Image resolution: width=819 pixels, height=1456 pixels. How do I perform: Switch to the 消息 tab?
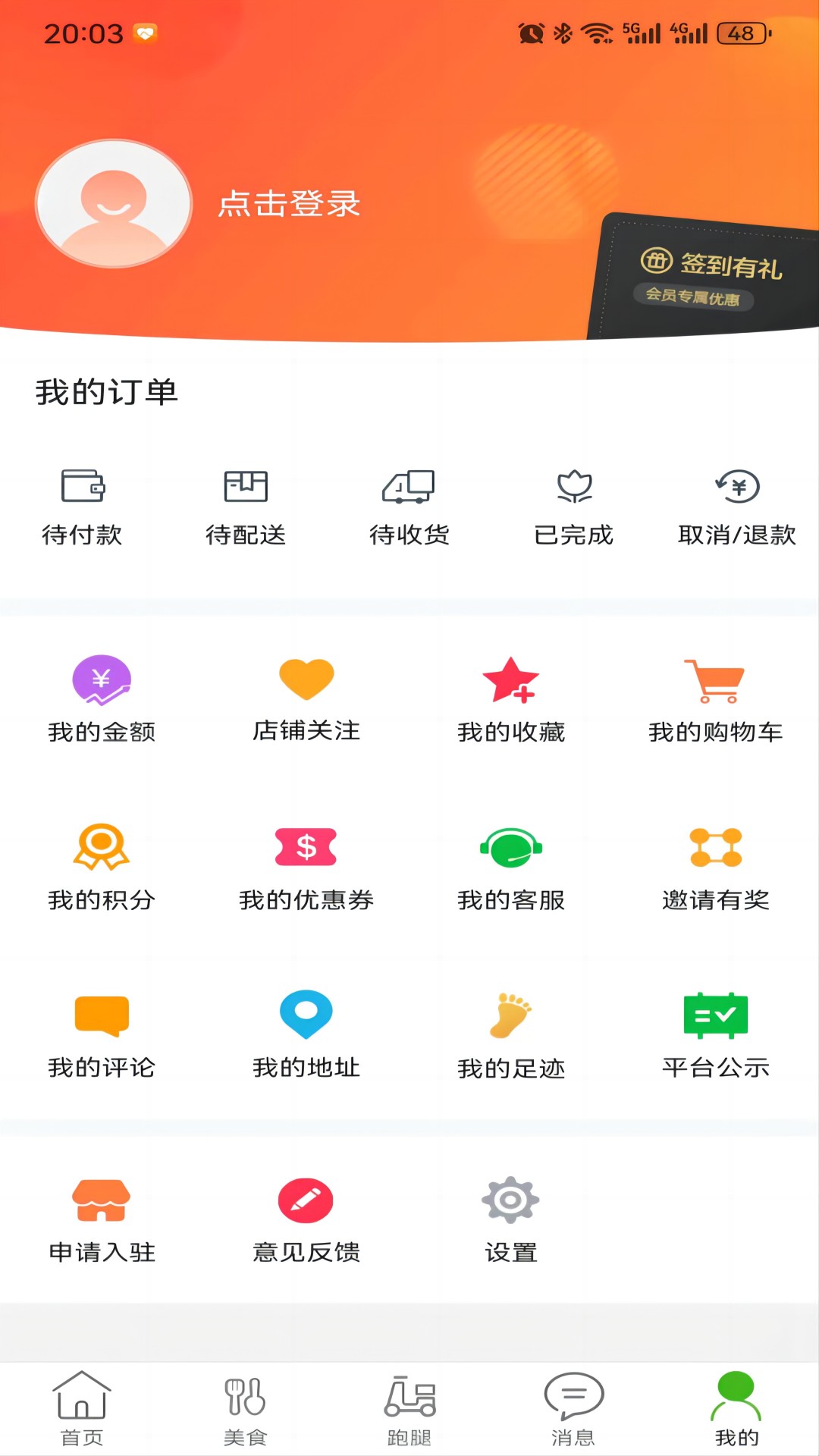tap(573, 1409)
